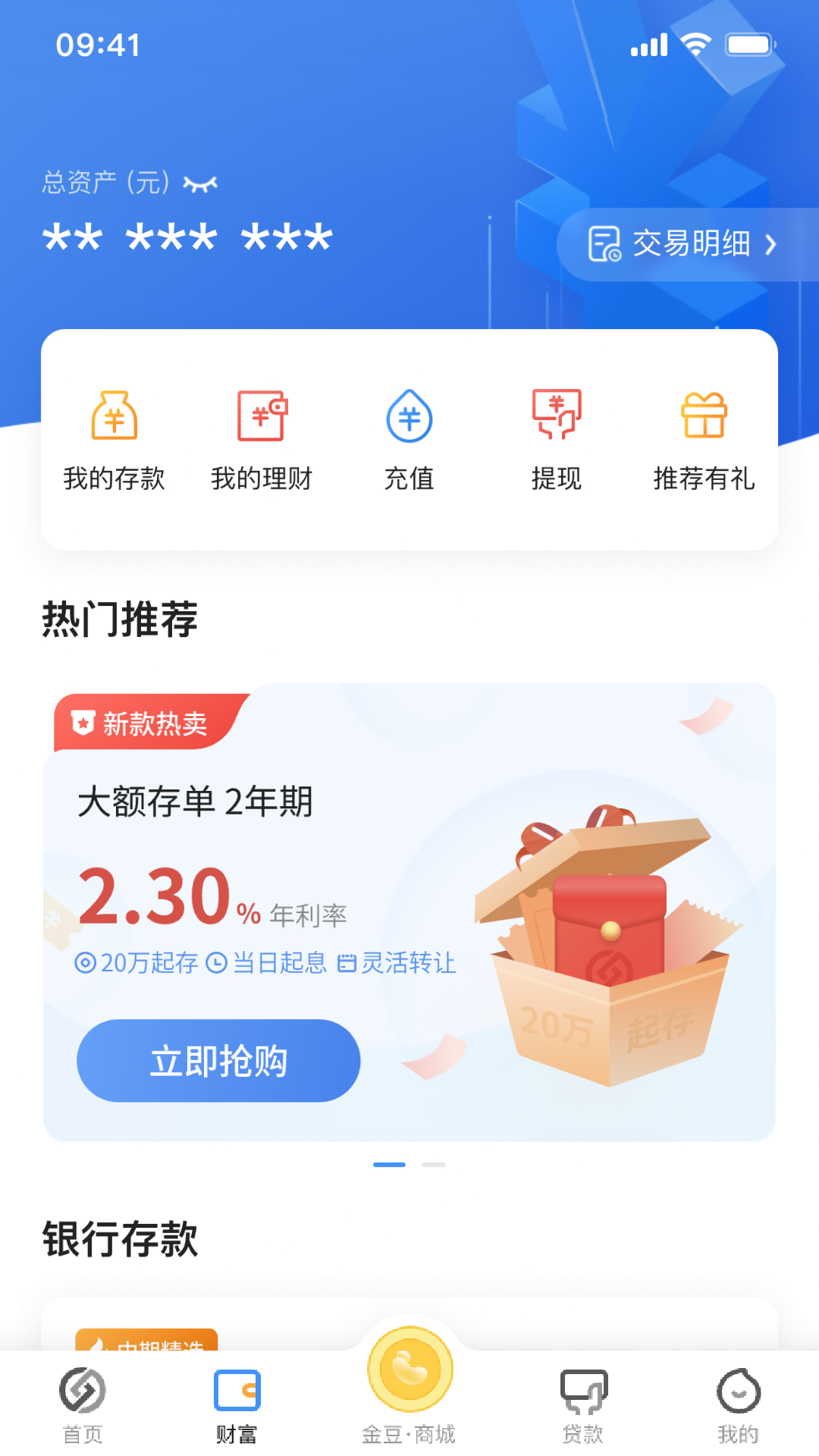Tap the 立即抢购 purchase button
The height and width of the screenshot is (1456, 819).
(218, 1060)
